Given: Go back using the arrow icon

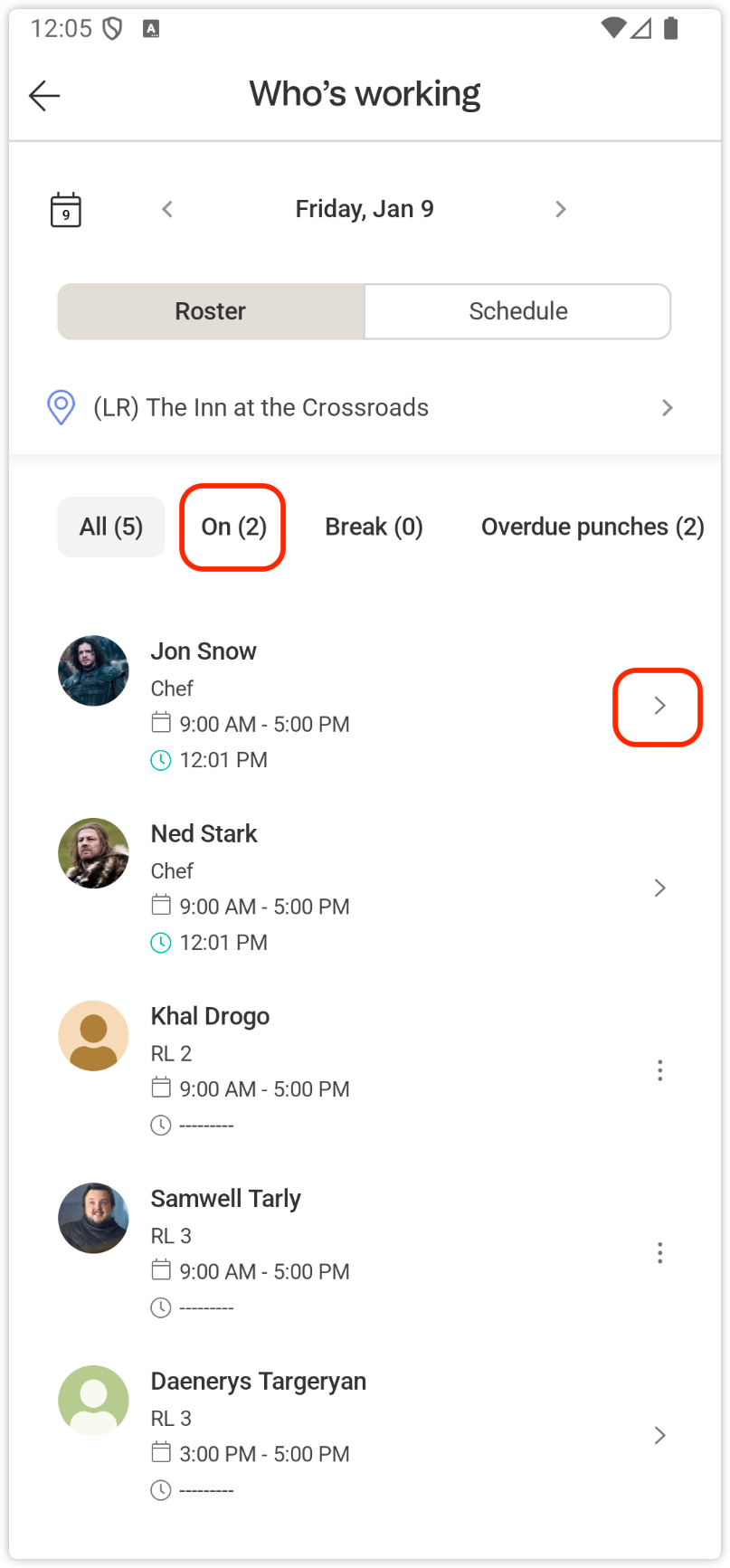Looking at the screenshot, I should point(43,95).
